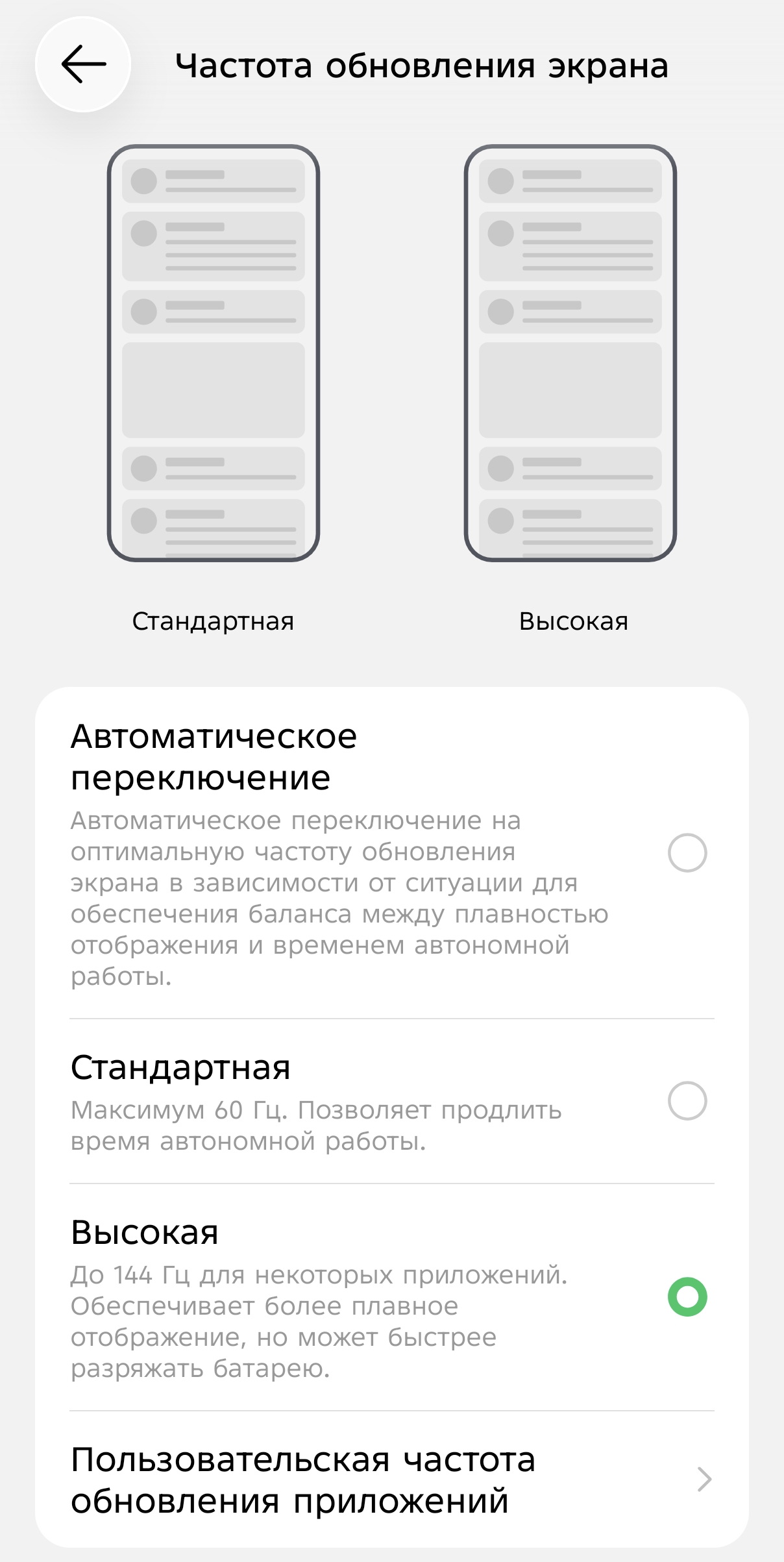The height and width of the screenshot is (1562, 784).
Task: Select Автоматическое переключение refresh rate option
Action: tap(687, 852)
